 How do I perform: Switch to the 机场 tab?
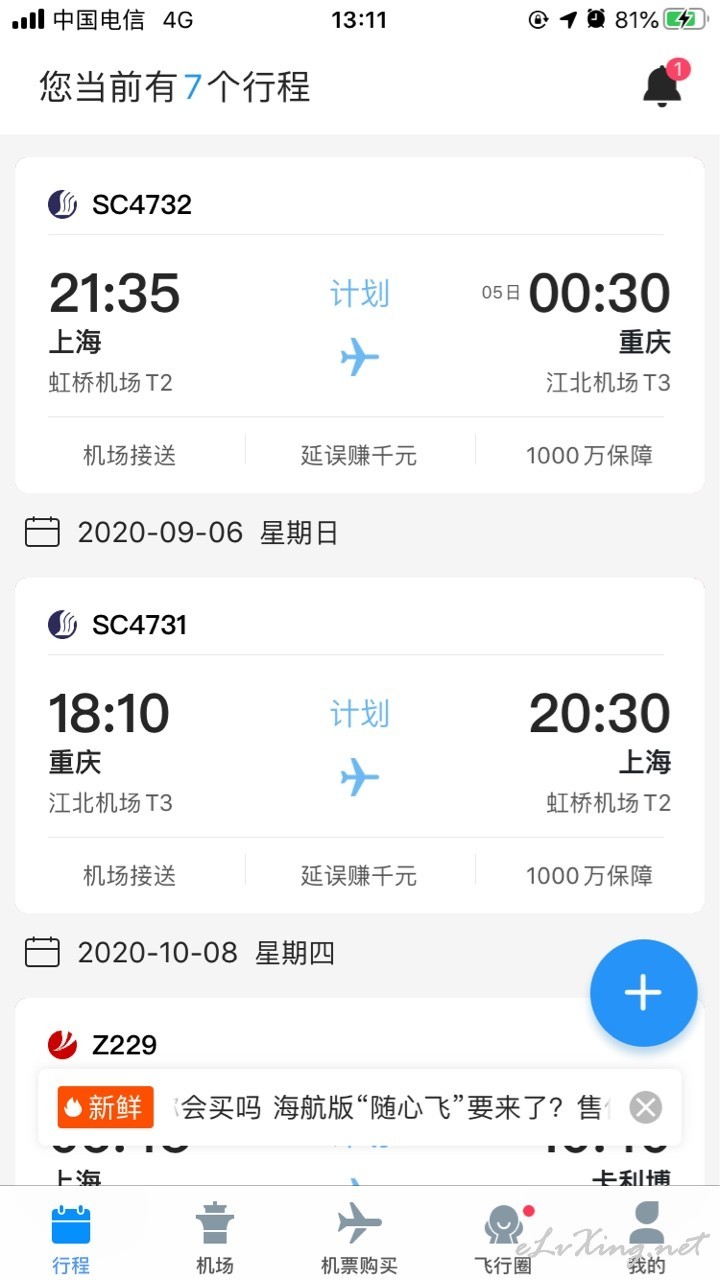point(215,1237)
